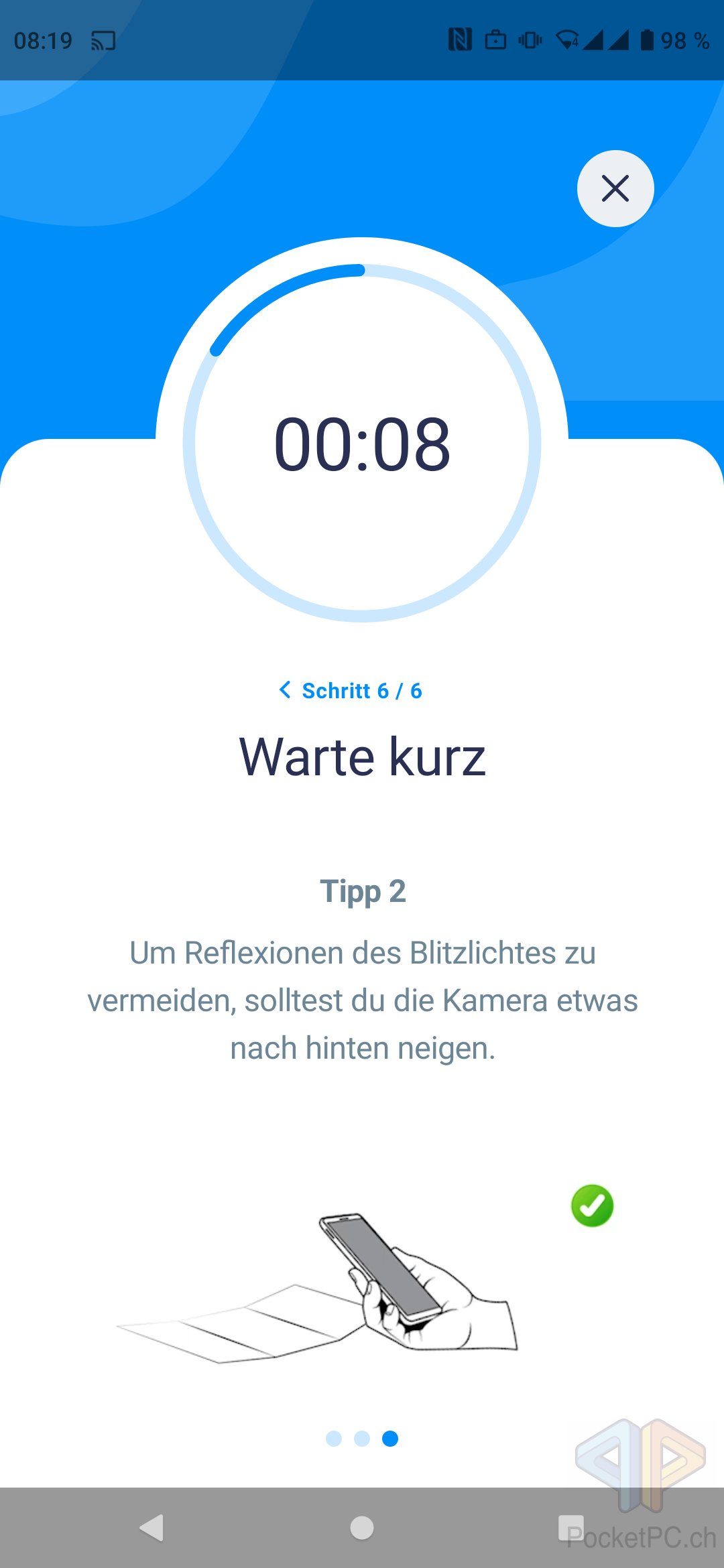Image resolution: width=724 pixels, height=1568 pixels.
Task: Go to the system home screen
Action: point(362,1528)
